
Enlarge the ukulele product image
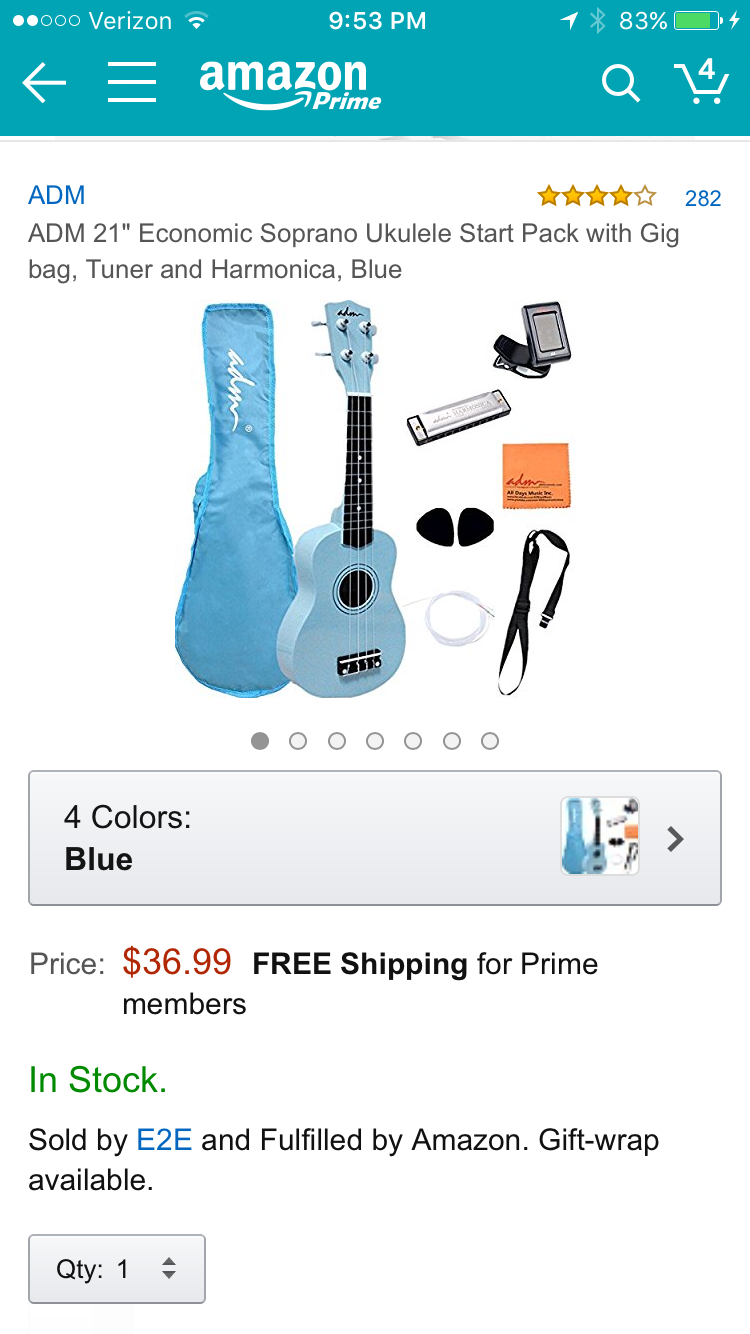pyautogui.click(x=374, y=500)
